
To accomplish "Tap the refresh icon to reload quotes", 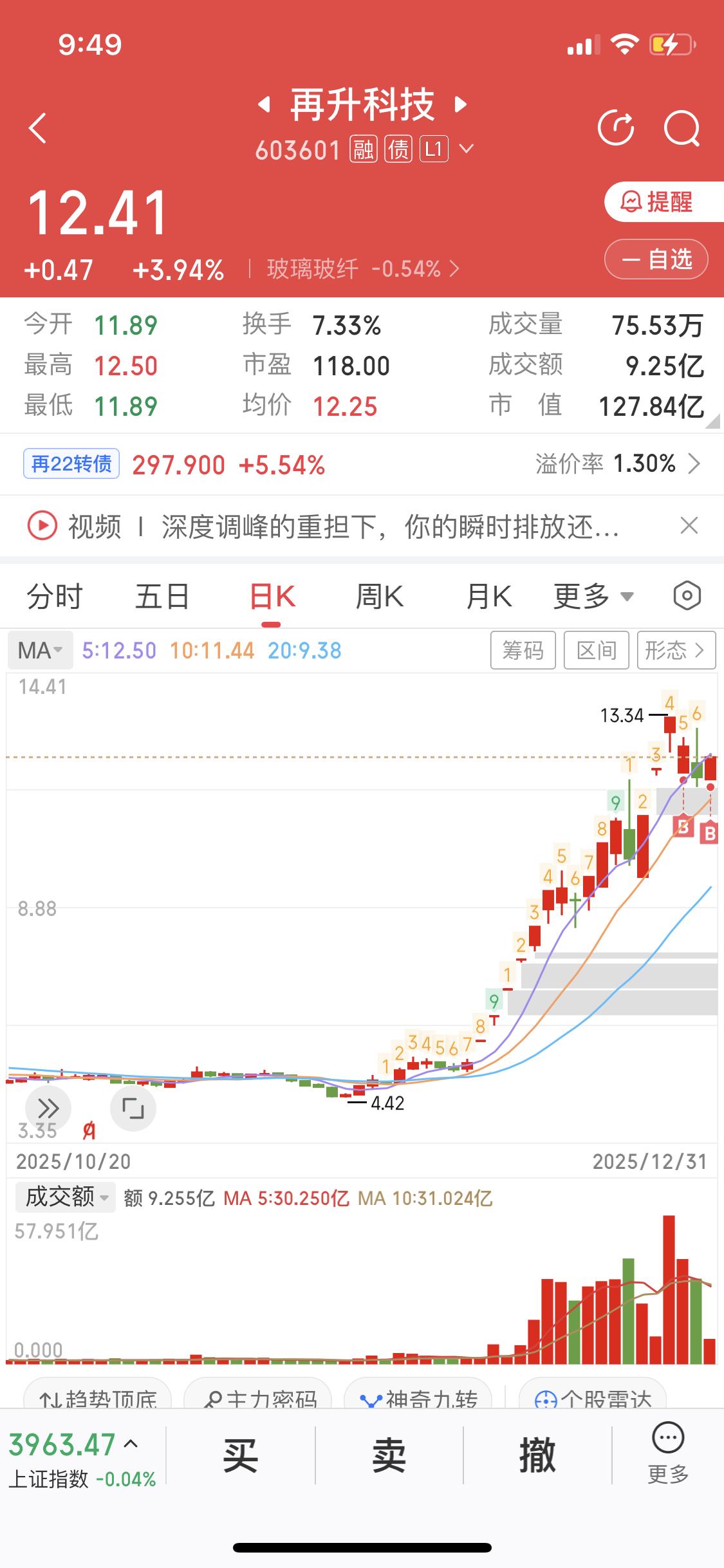I will click(x=617, y=127).
